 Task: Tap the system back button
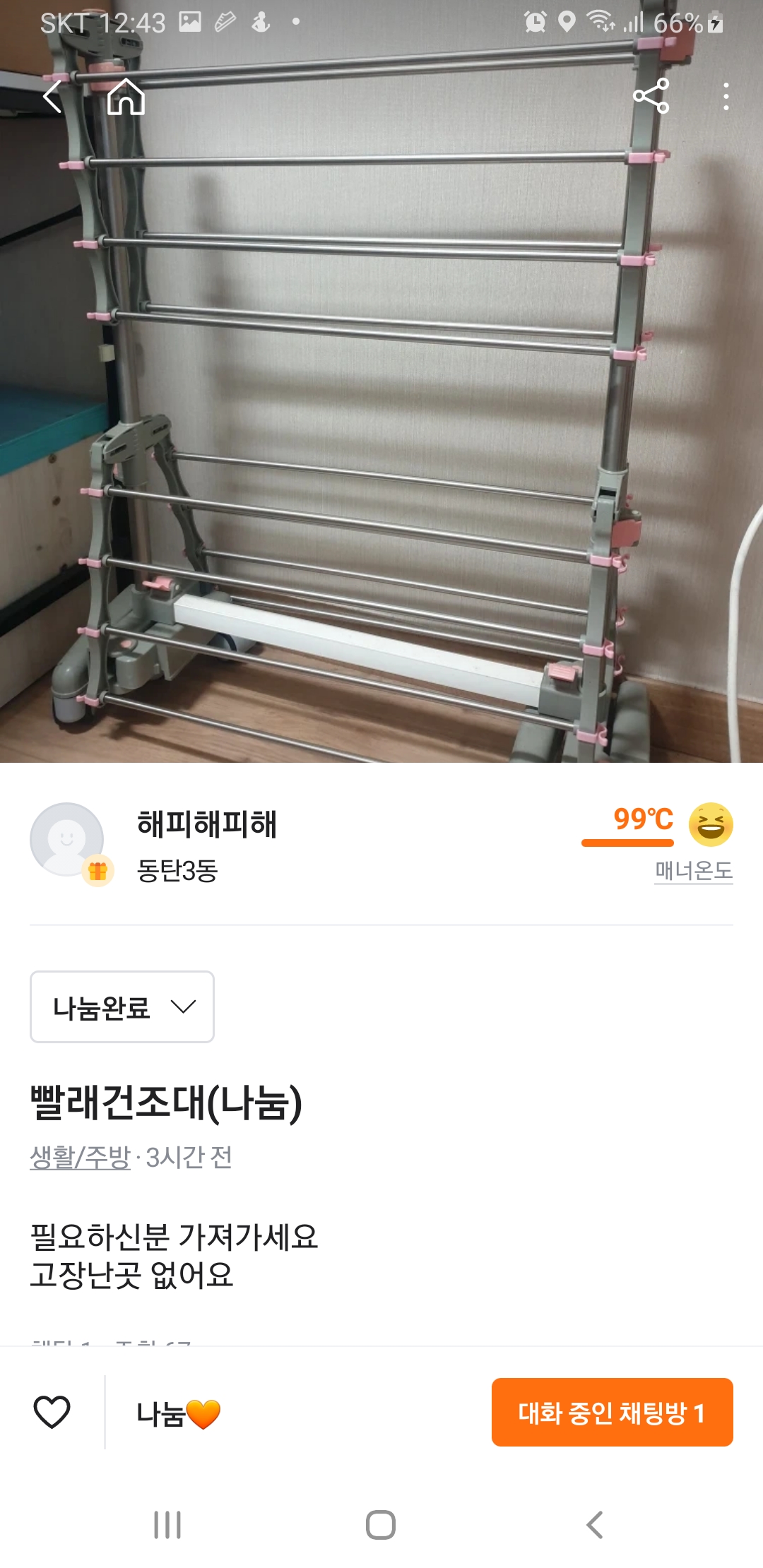(x=595, y=1525)
